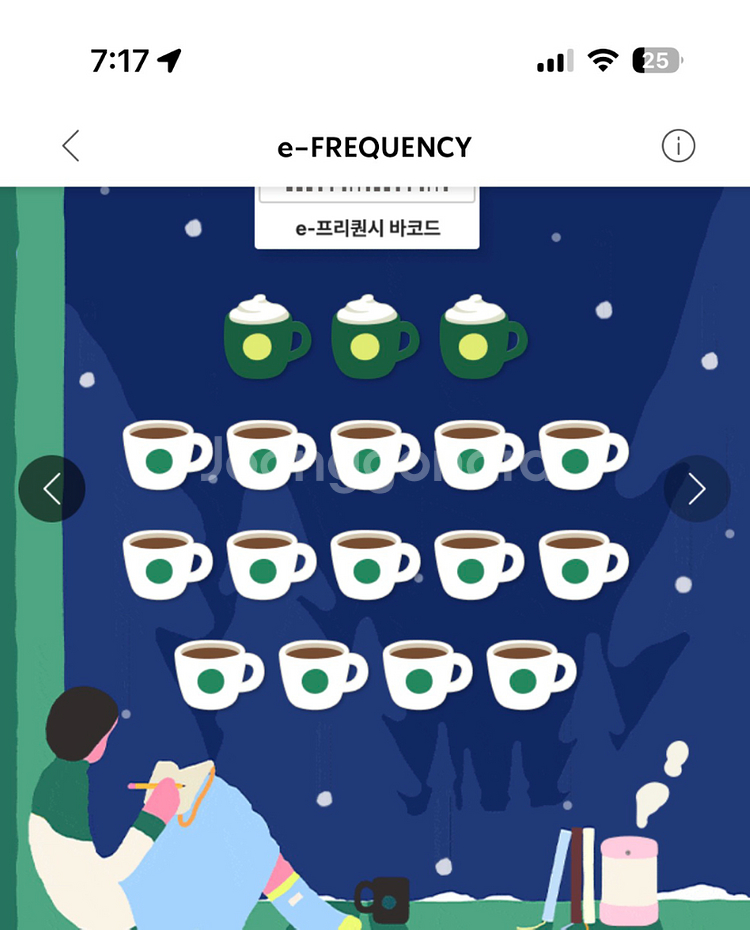Screen dimensions: 750x930
Task: Select the last coffee cup in the second row
Action: (585, 455)
